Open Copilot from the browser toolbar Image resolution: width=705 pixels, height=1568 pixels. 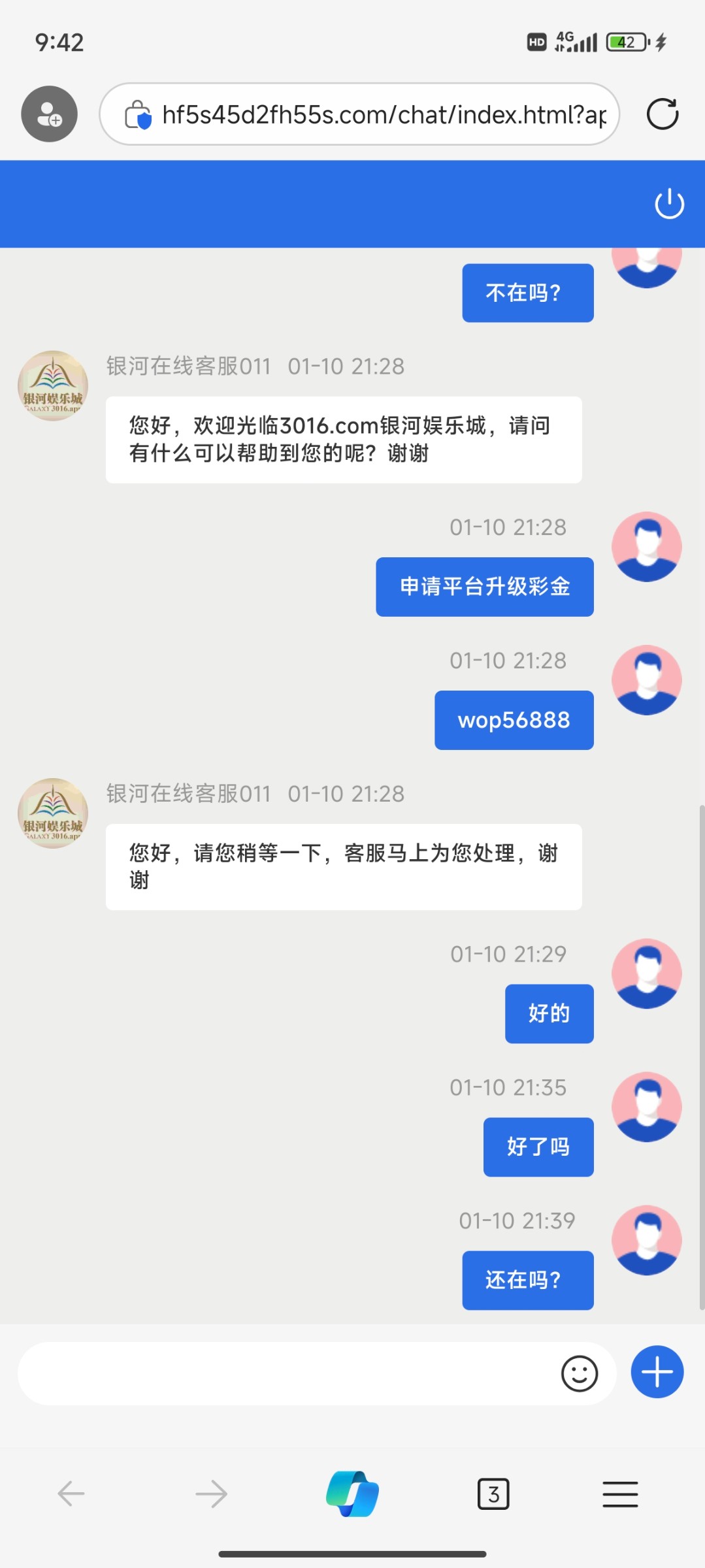tap(353, 1494)
